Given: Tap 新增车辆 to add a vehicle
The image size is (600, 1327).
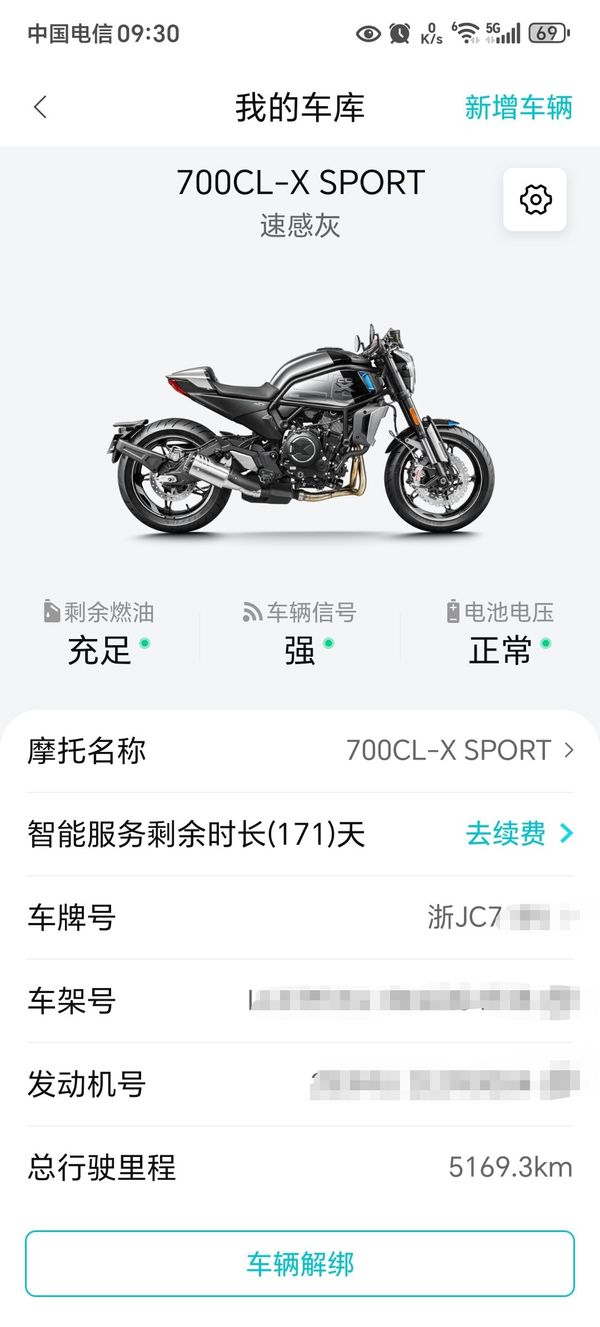Looking at the screenshot, I should pos(518,107).
